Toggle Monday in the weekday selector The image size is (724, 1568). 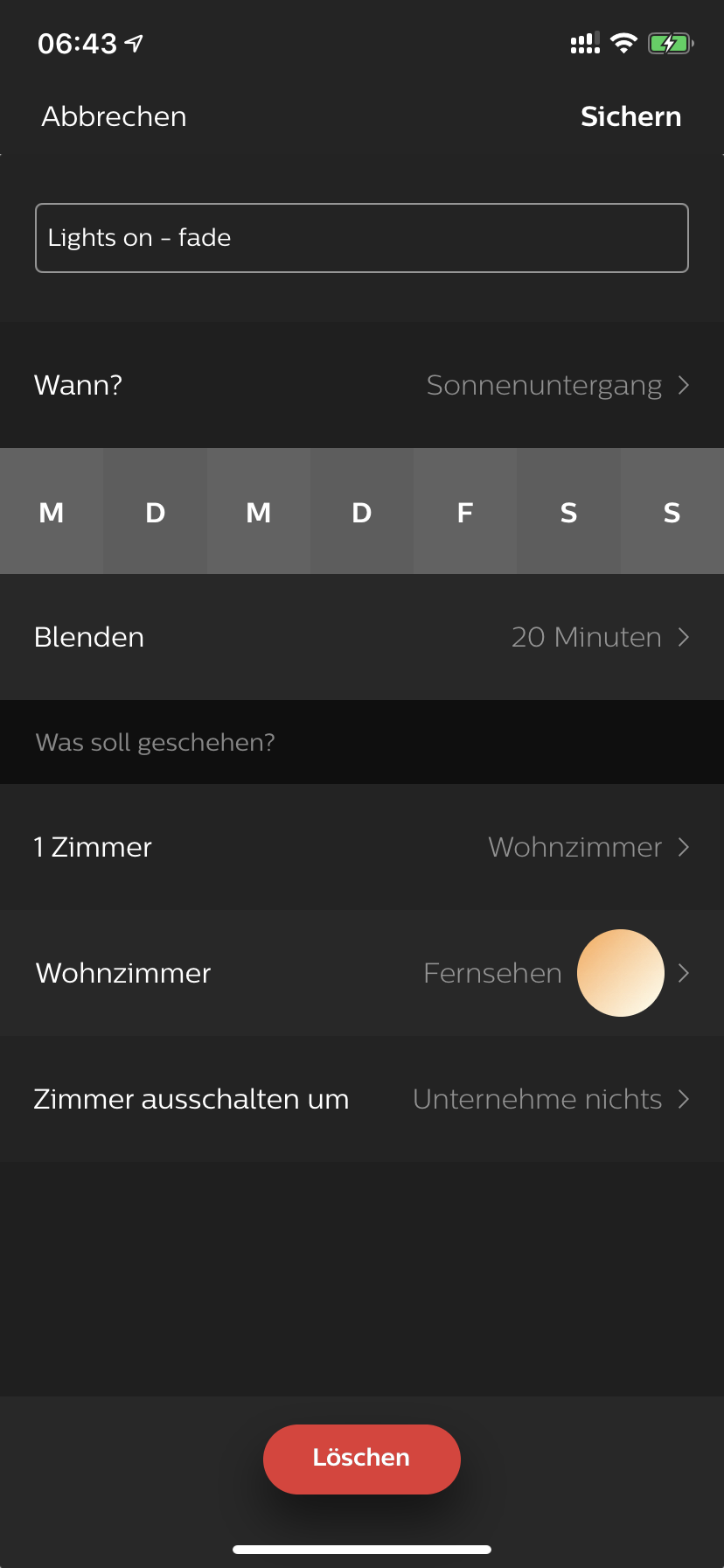pos(52,512)
